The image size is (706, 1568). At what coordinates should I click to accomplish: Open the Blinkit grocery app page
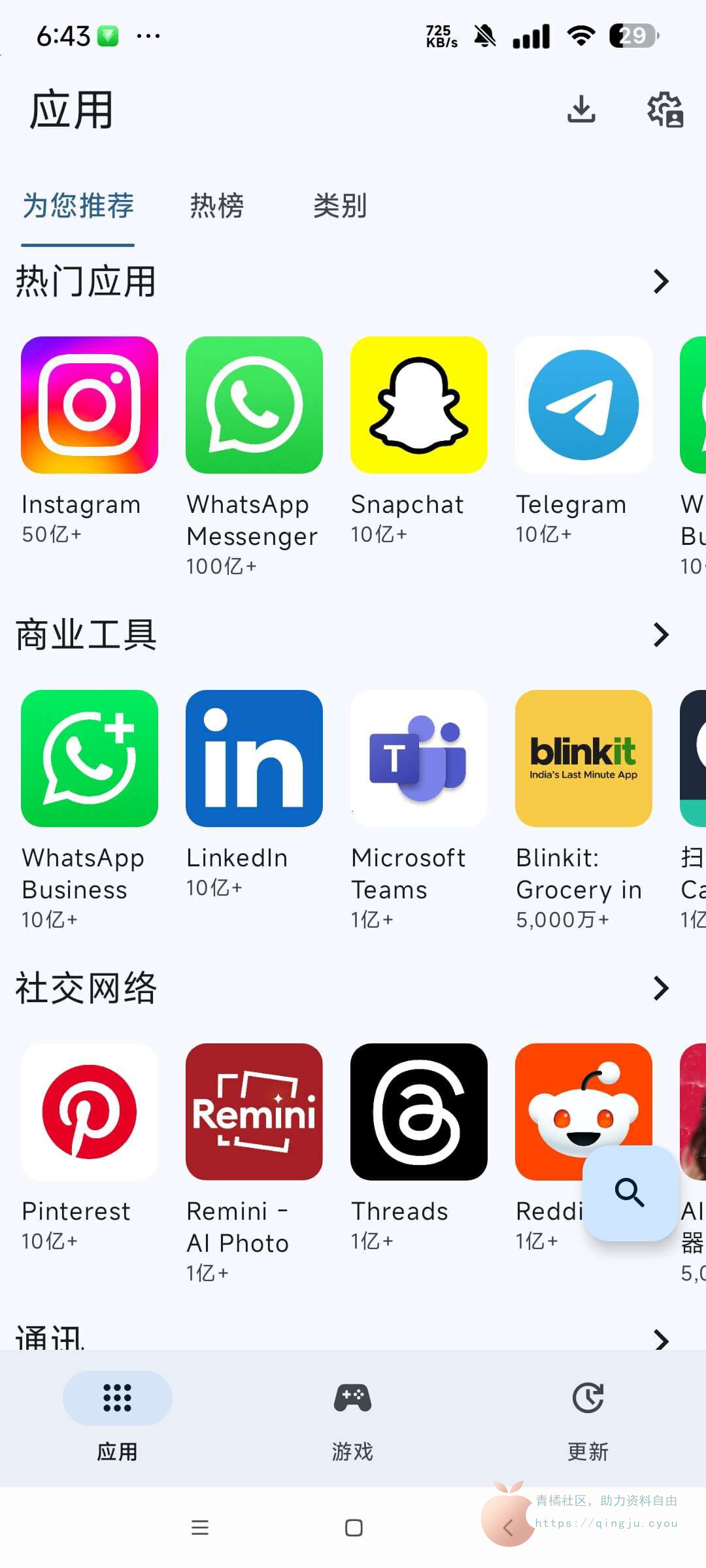[x=584, y=759]
